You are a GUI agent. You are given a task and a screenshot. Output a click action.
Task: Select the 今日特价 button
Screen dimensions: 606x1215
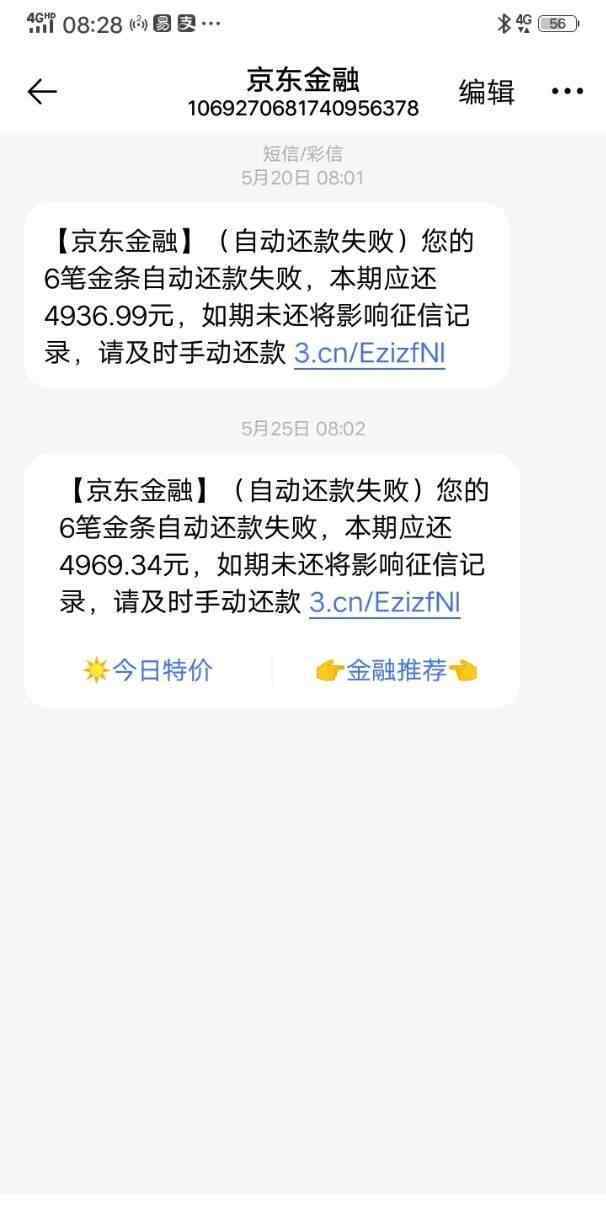[148, 670]
